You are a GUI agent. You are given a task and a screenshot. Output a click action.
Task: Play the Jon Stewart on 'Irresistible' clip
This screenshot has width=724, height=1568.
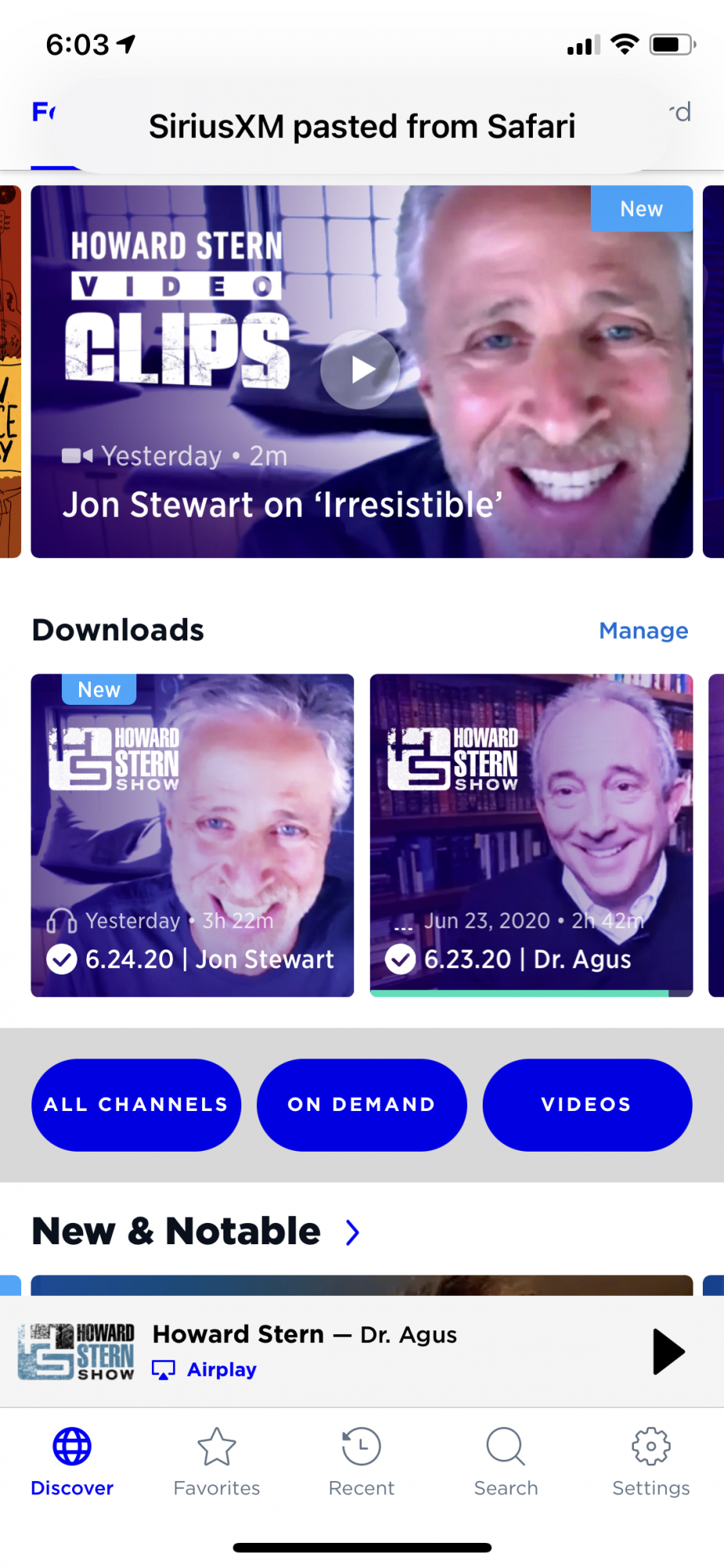360,369
